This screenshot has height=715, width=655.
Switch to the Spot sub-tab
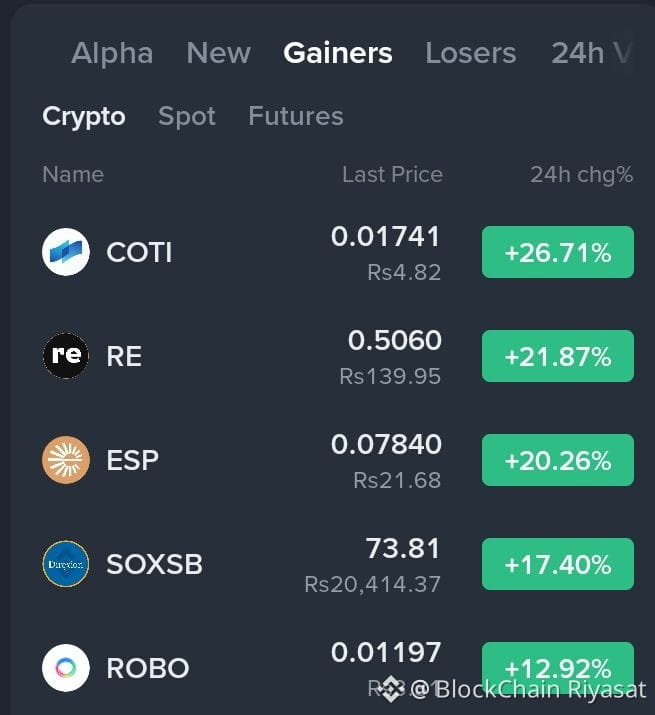187,116
